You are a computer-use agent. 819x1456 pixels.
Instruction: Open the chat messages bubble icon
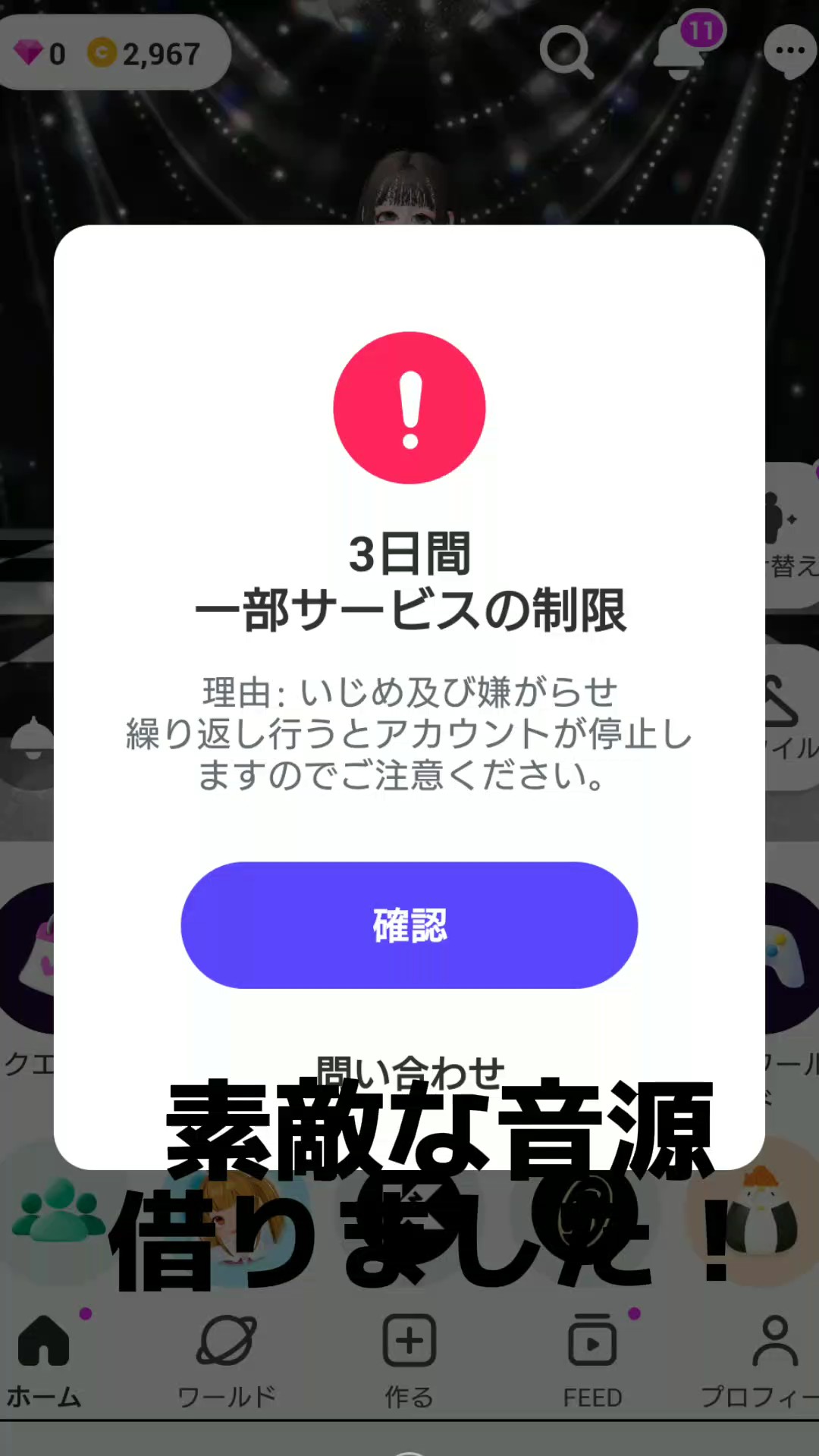click(789, 52)
